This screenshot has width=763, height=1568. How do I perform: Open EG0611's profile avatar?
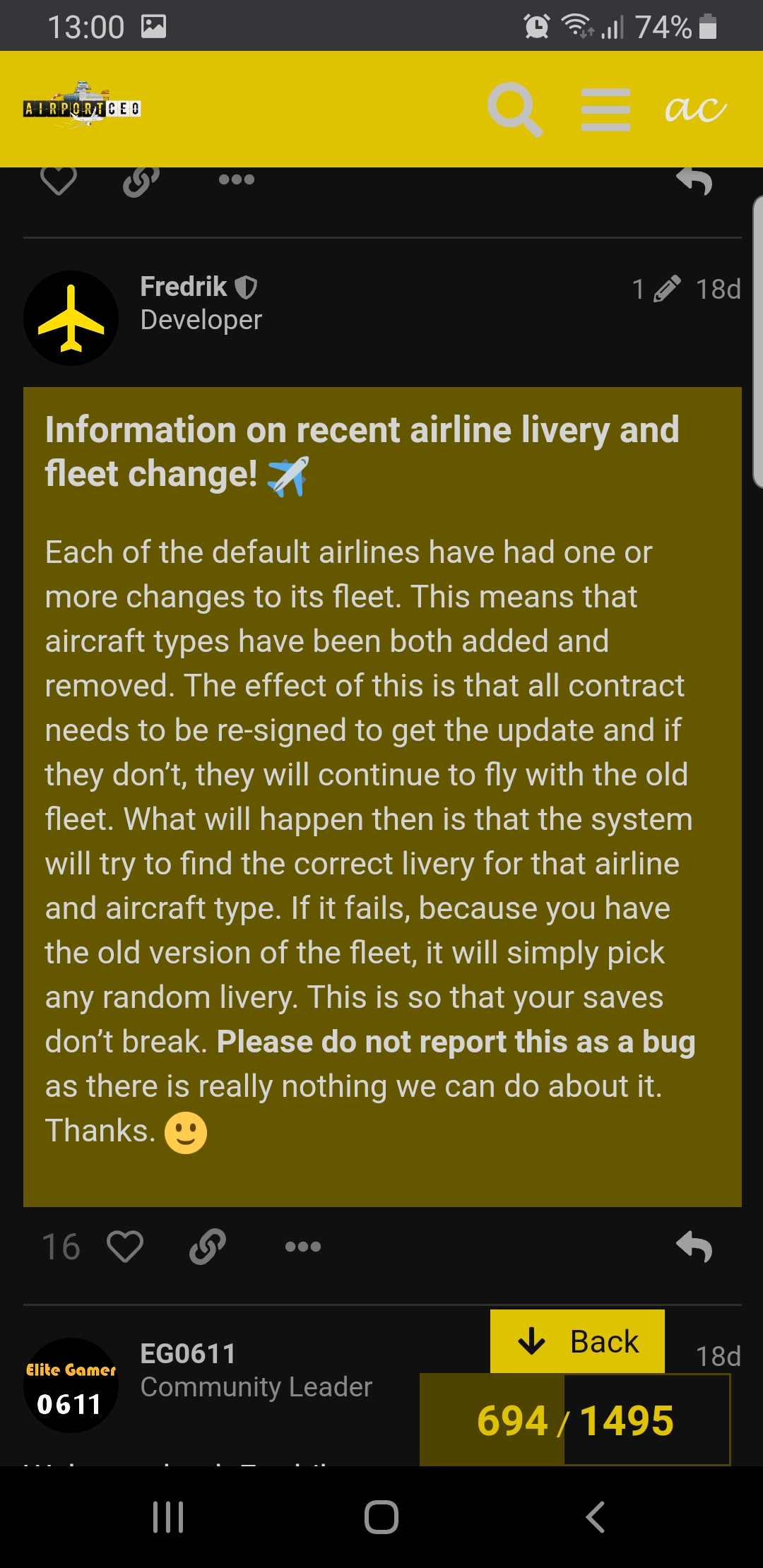pyautogui.click(x=71, y=1385)
